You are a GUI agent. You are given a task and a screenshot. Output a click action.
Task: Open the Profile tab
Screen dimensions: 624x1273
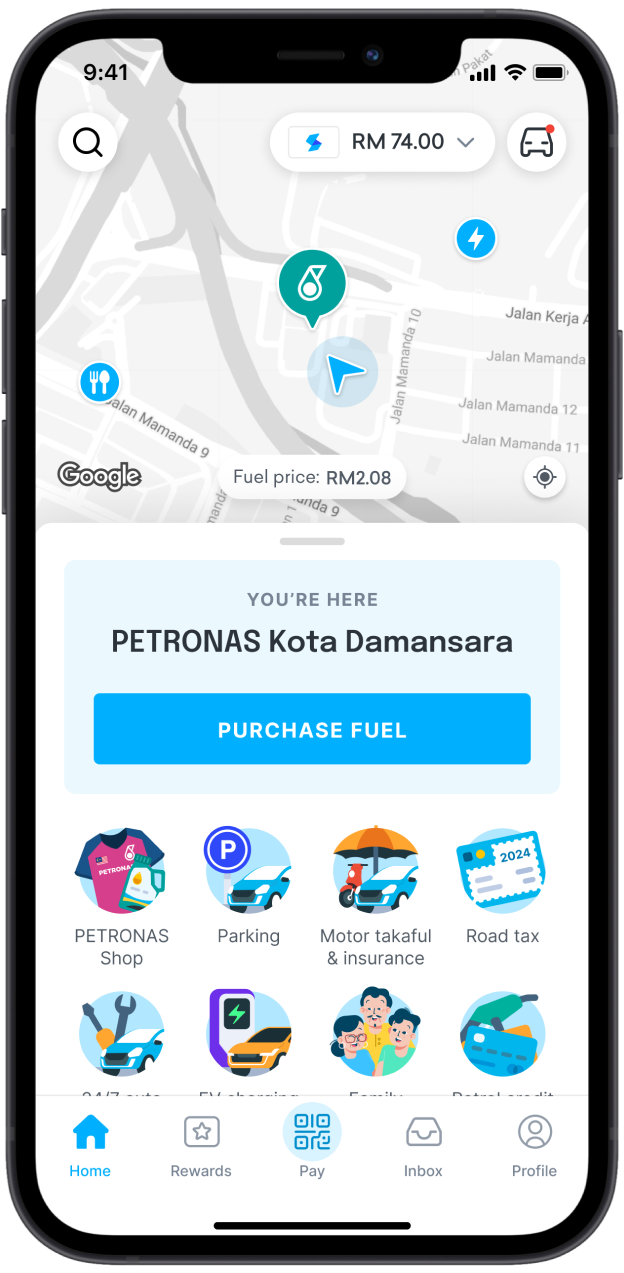pyautogui.click(x=534, y=1146)
